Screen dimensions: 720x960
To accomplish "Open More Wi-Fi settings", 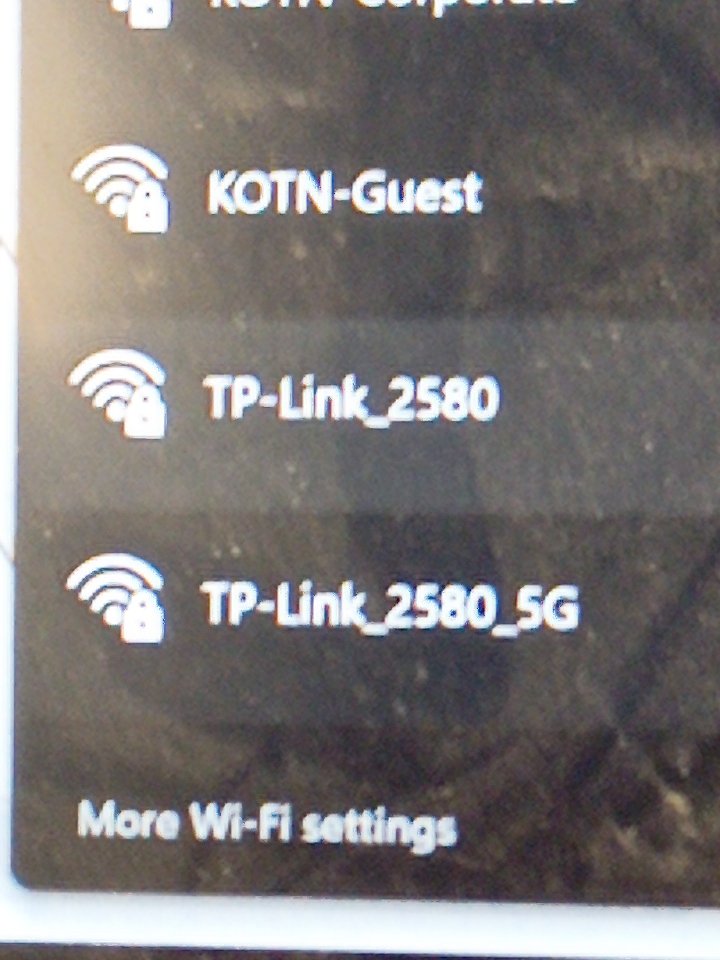I will pos(267,826).
